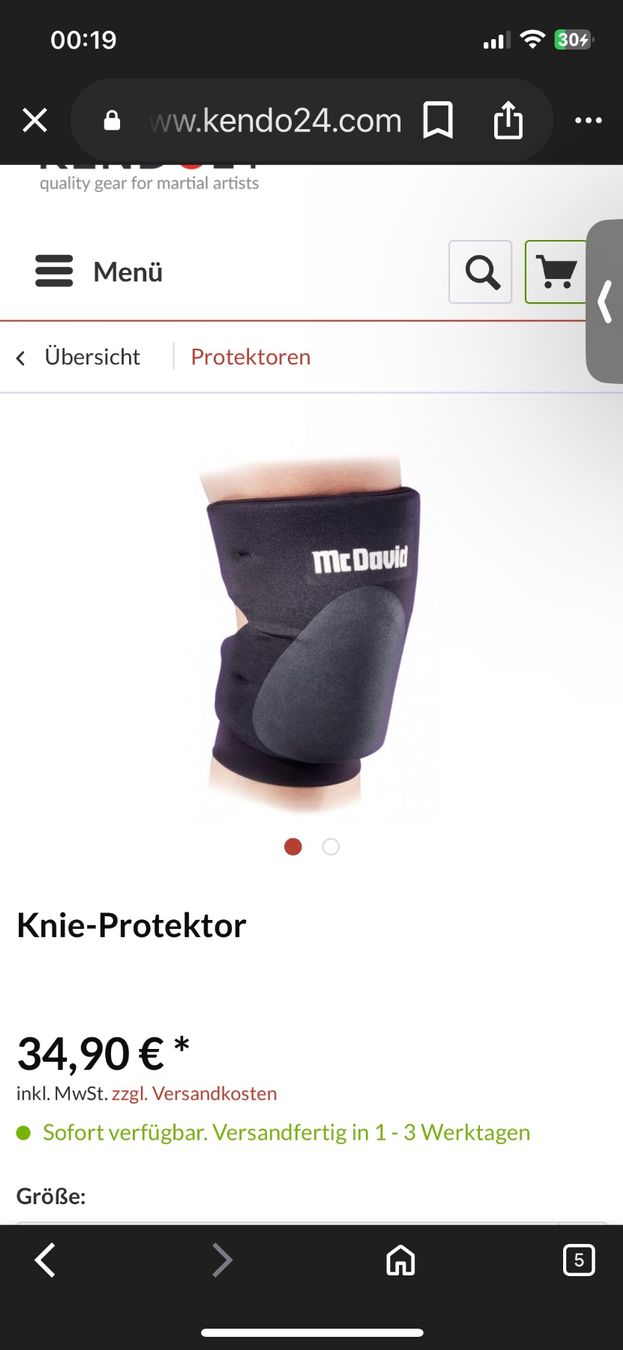Open the Menü drawer

98,272
